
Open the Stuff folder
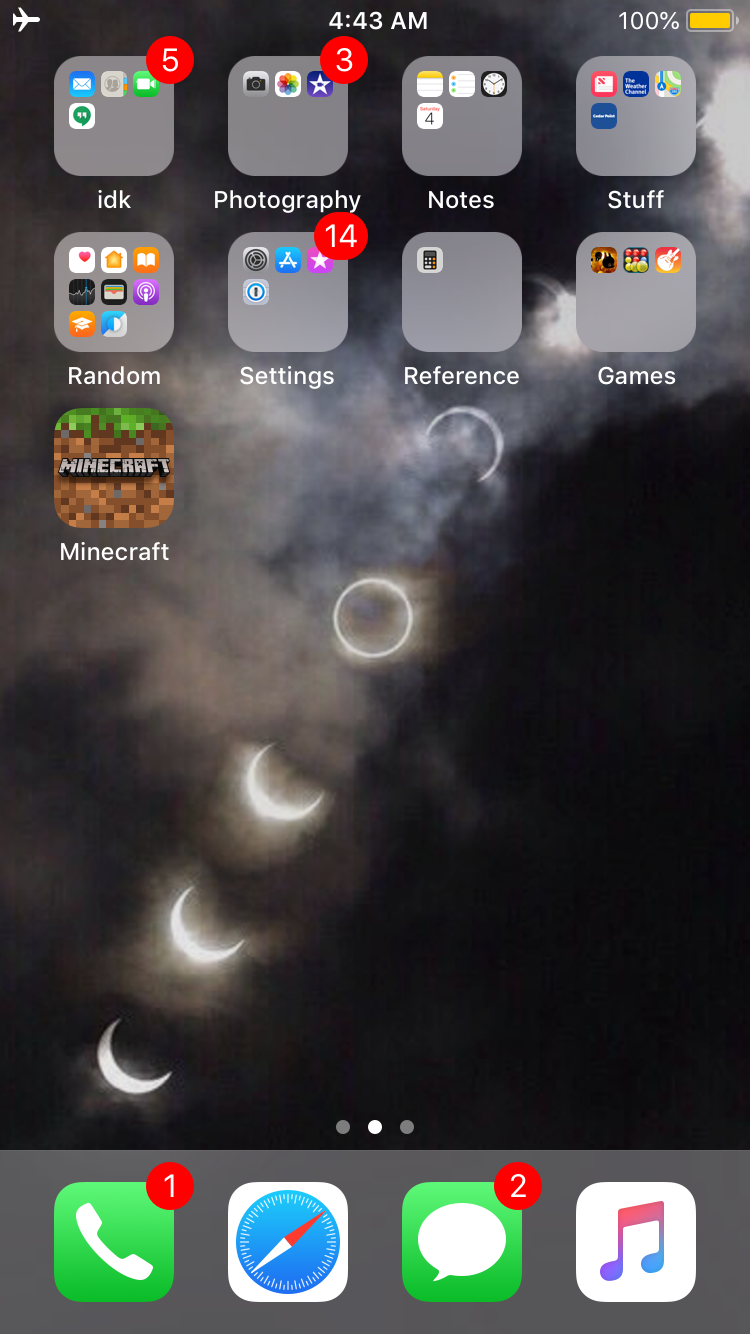[x=636, y=116]
